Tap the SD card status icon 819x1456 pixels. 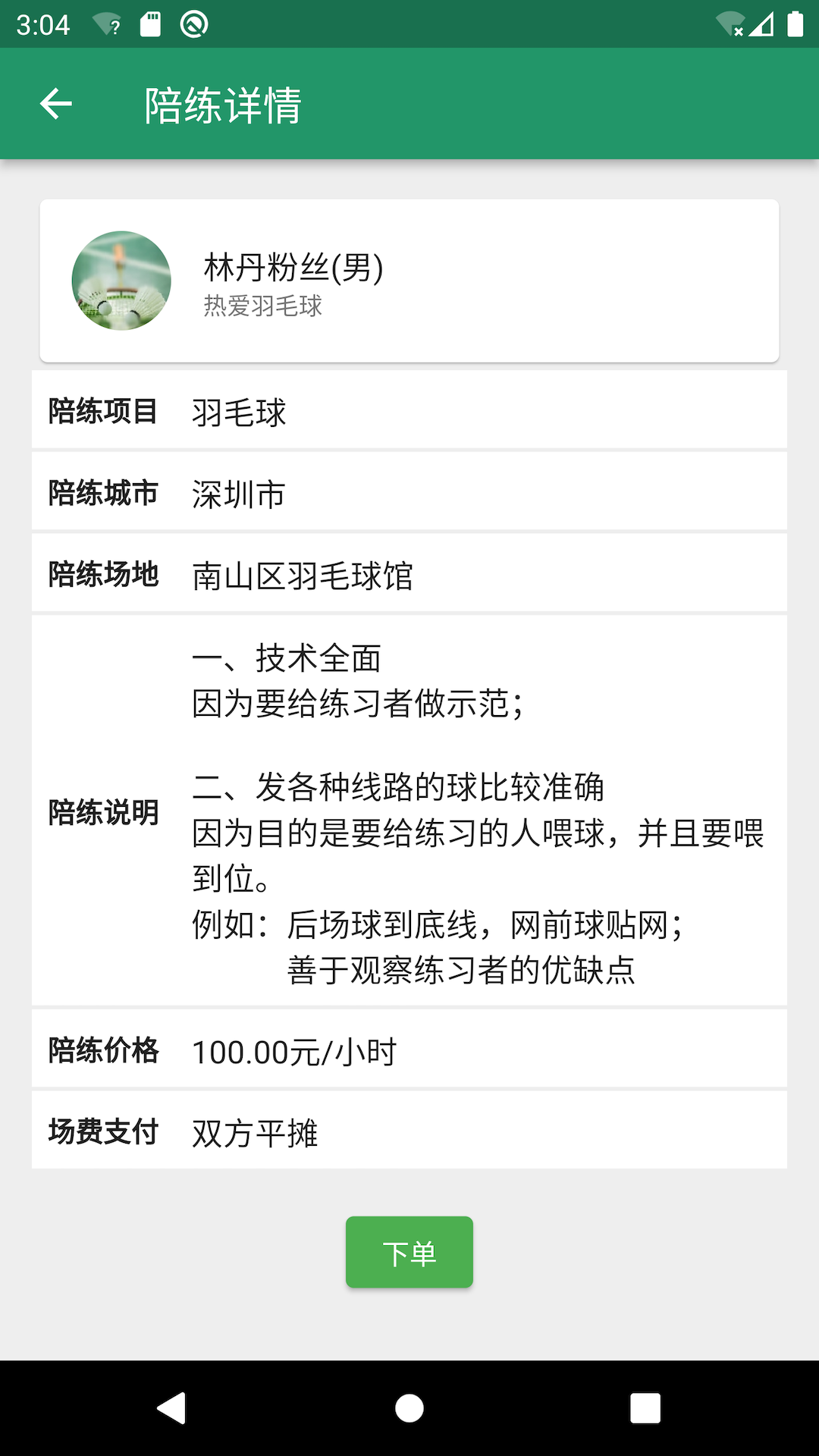(x=150, y=24)
